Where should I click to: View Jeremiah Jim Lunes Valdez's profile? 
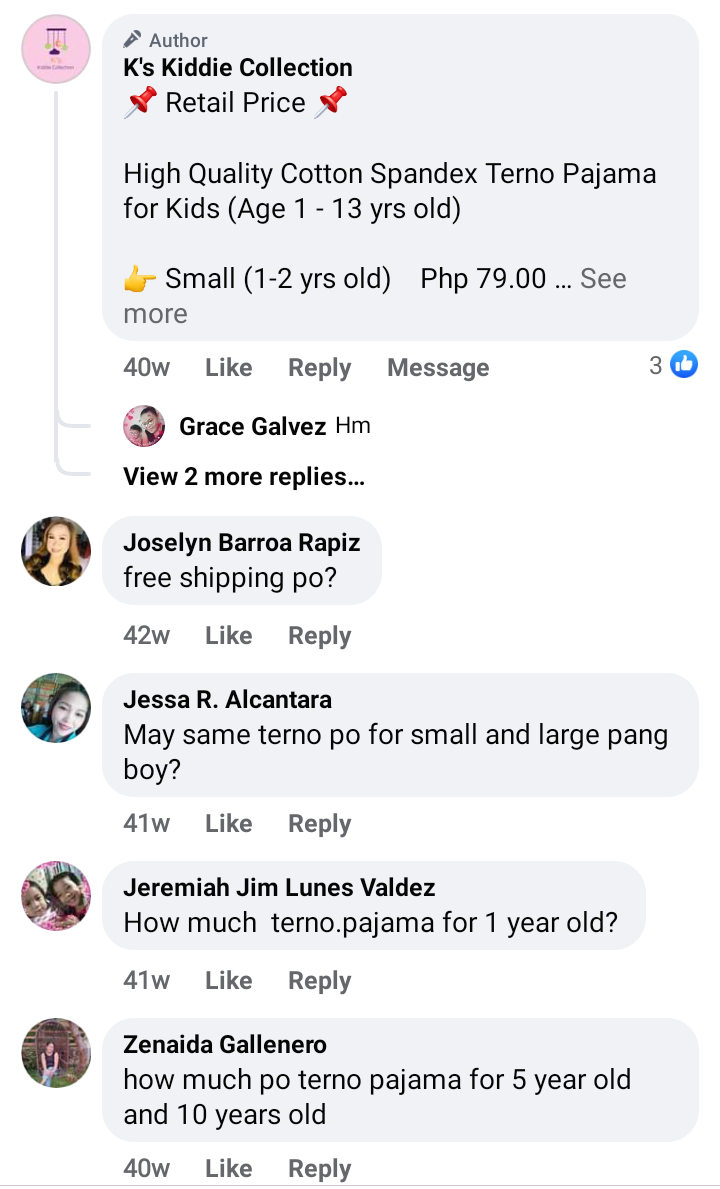point(56,895)
